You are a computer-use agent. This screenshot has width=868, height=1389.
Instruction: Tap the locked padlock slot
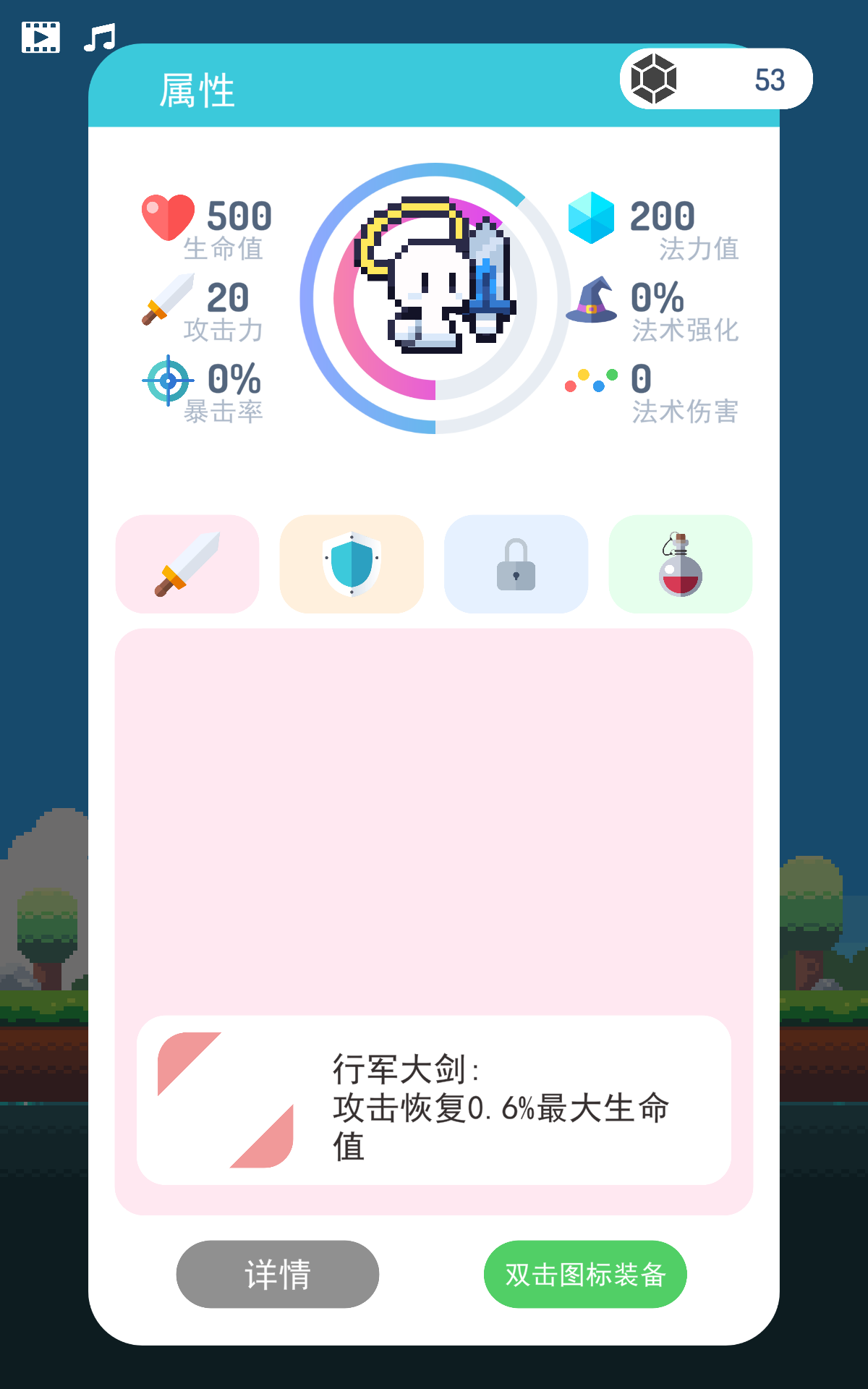pos(516,564)
